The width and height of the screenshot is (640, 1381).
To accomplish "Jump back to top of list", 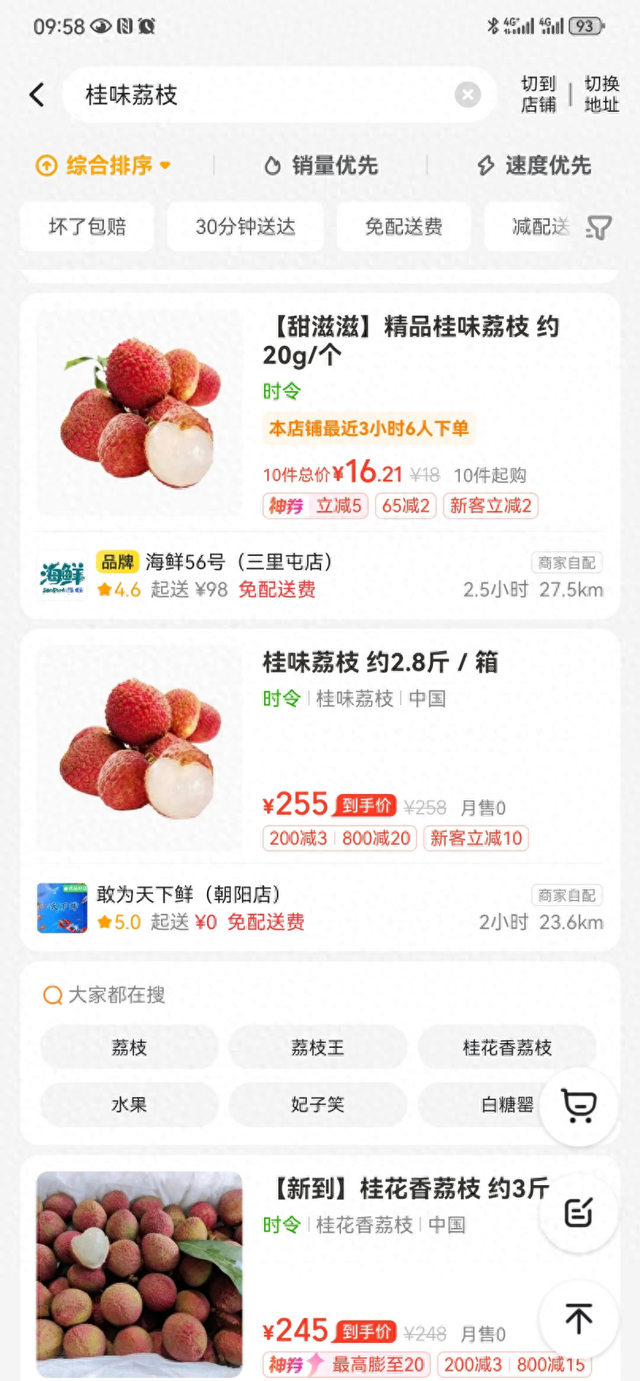I will tap(579, 1319).
